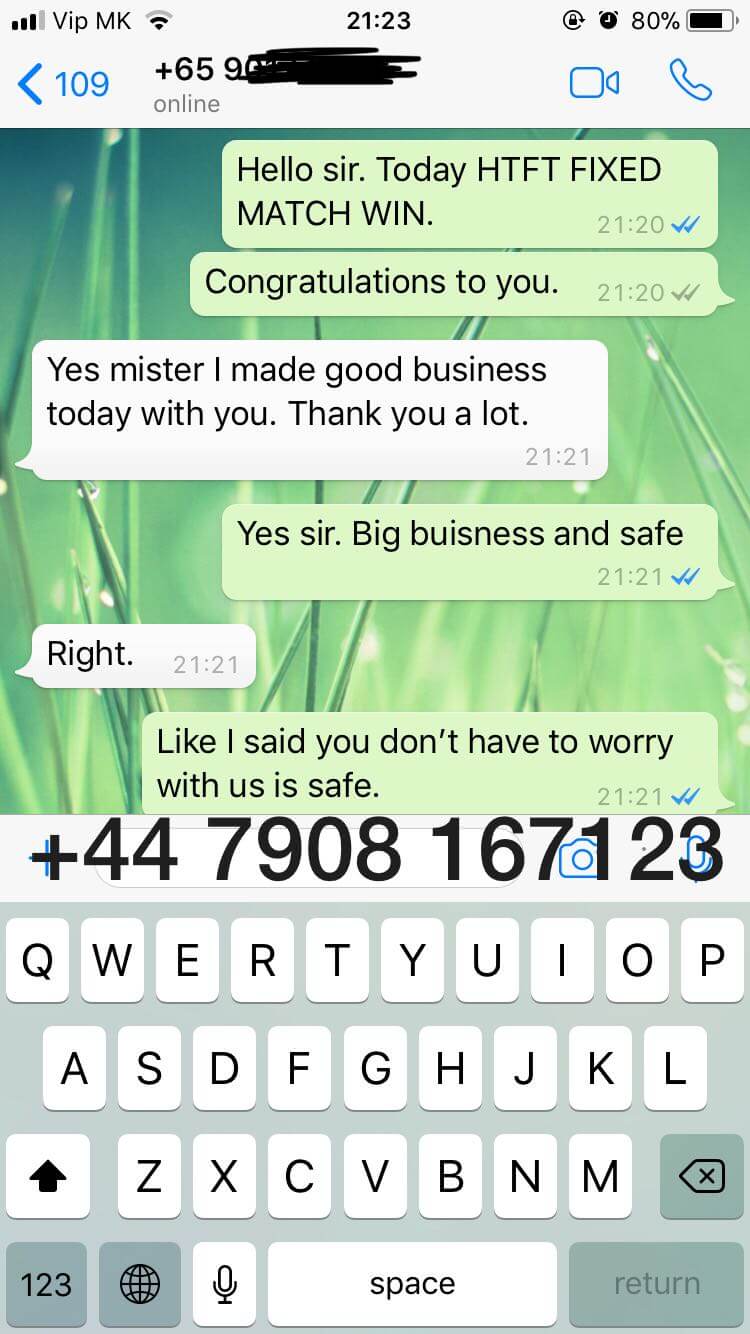The image size is (750, 1334).
Task: Open contact info for the +65 number
Action: click(x=287, y=84)
